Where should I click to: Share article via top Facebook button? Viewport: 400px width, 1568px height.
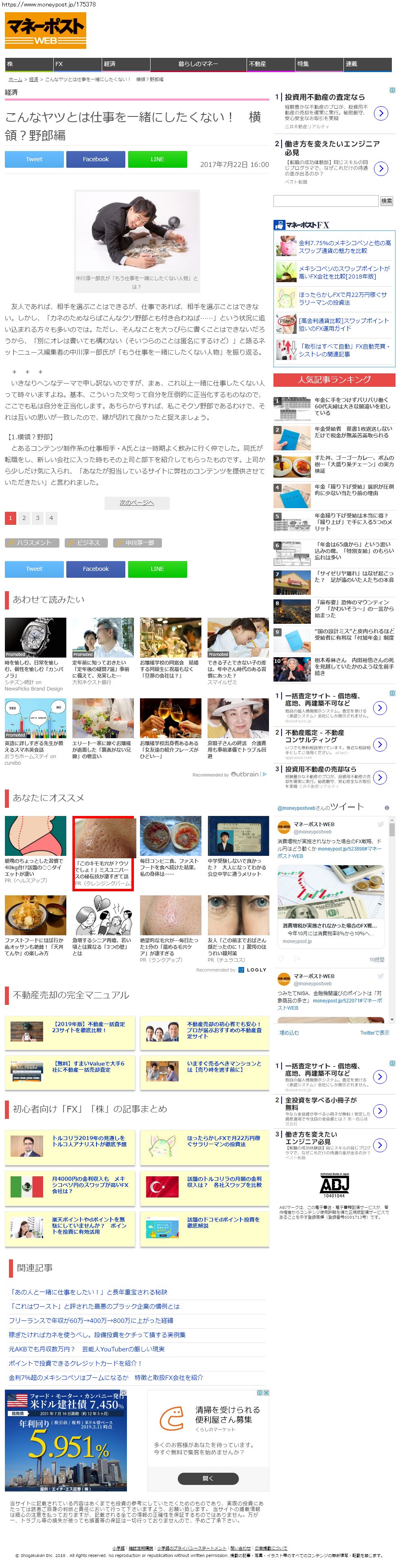96,160
